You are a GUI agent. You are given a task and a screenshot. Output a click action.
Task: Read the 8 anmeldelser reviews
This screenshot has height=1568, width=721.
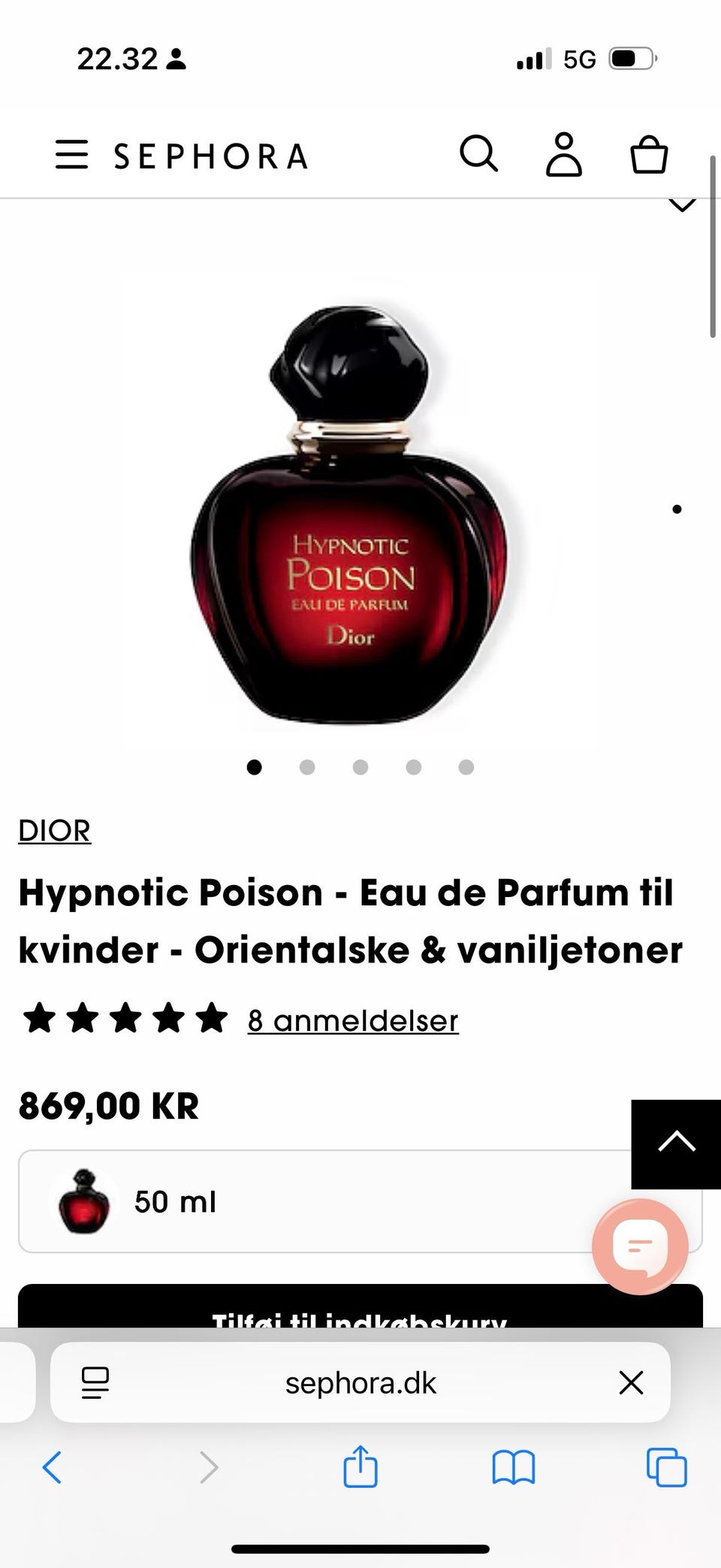(x=353, y=1020)
